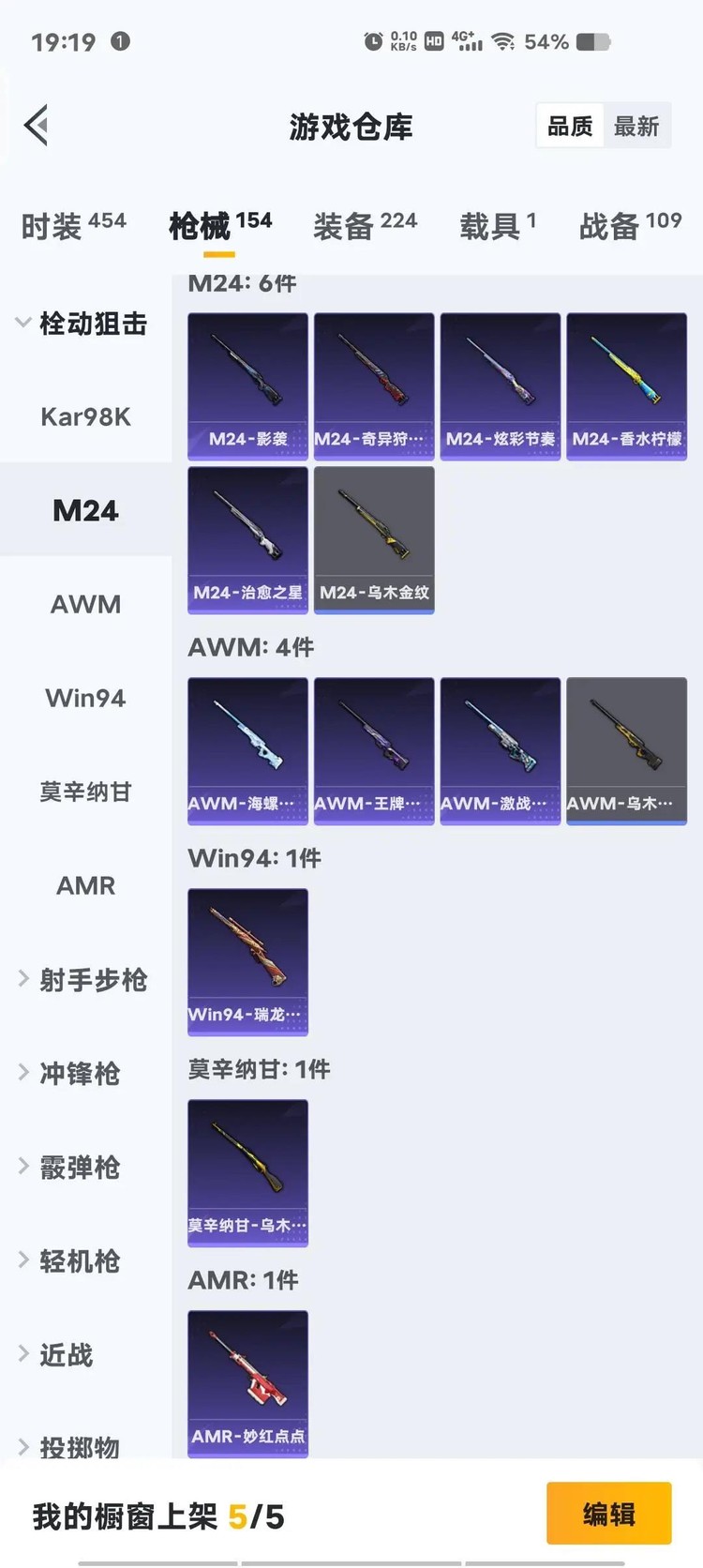The width and height of the screenshot is (703, 1568).
Task: Tap the 编辑 button
Action: tap(608, 1513)
